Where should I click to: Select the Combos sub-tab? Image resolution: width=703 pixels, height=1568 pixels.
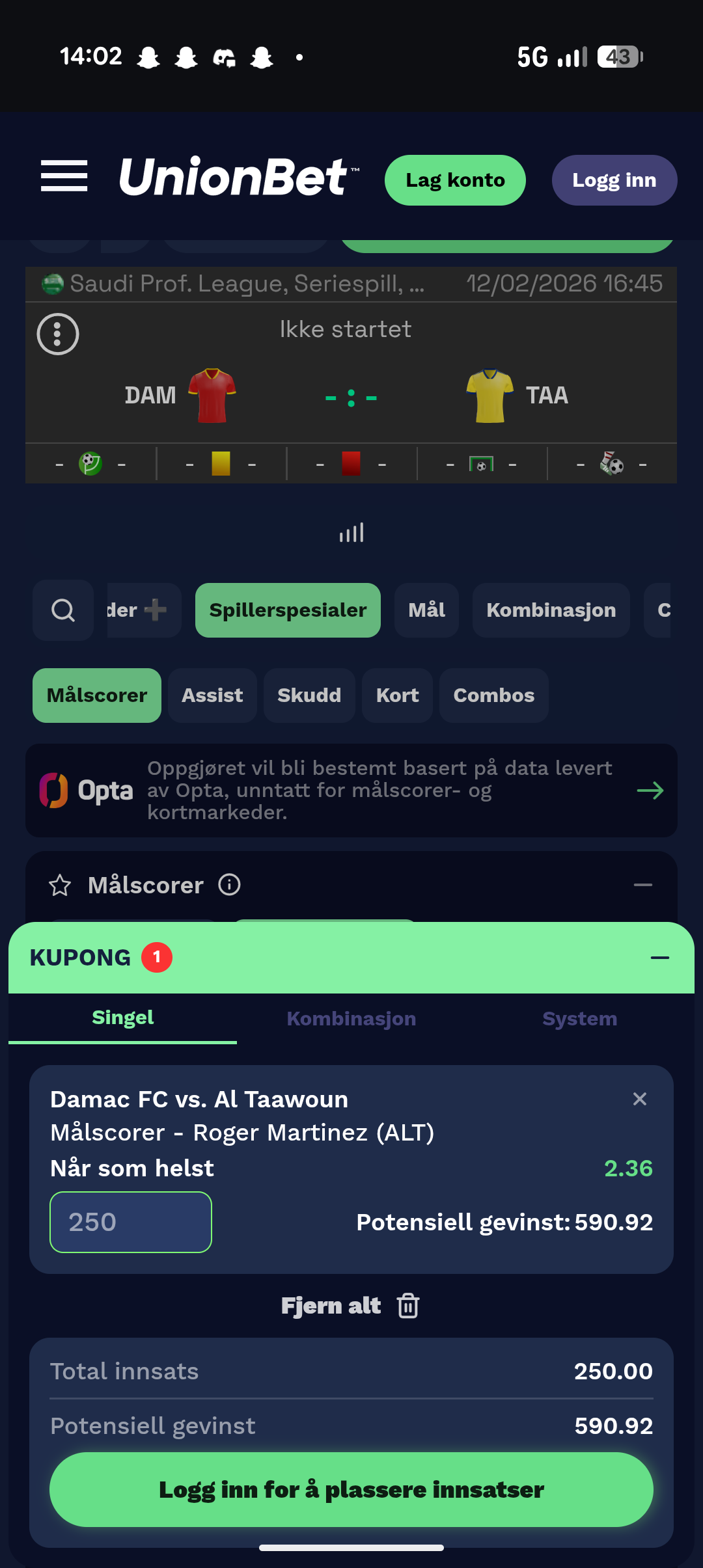[493, 696]
